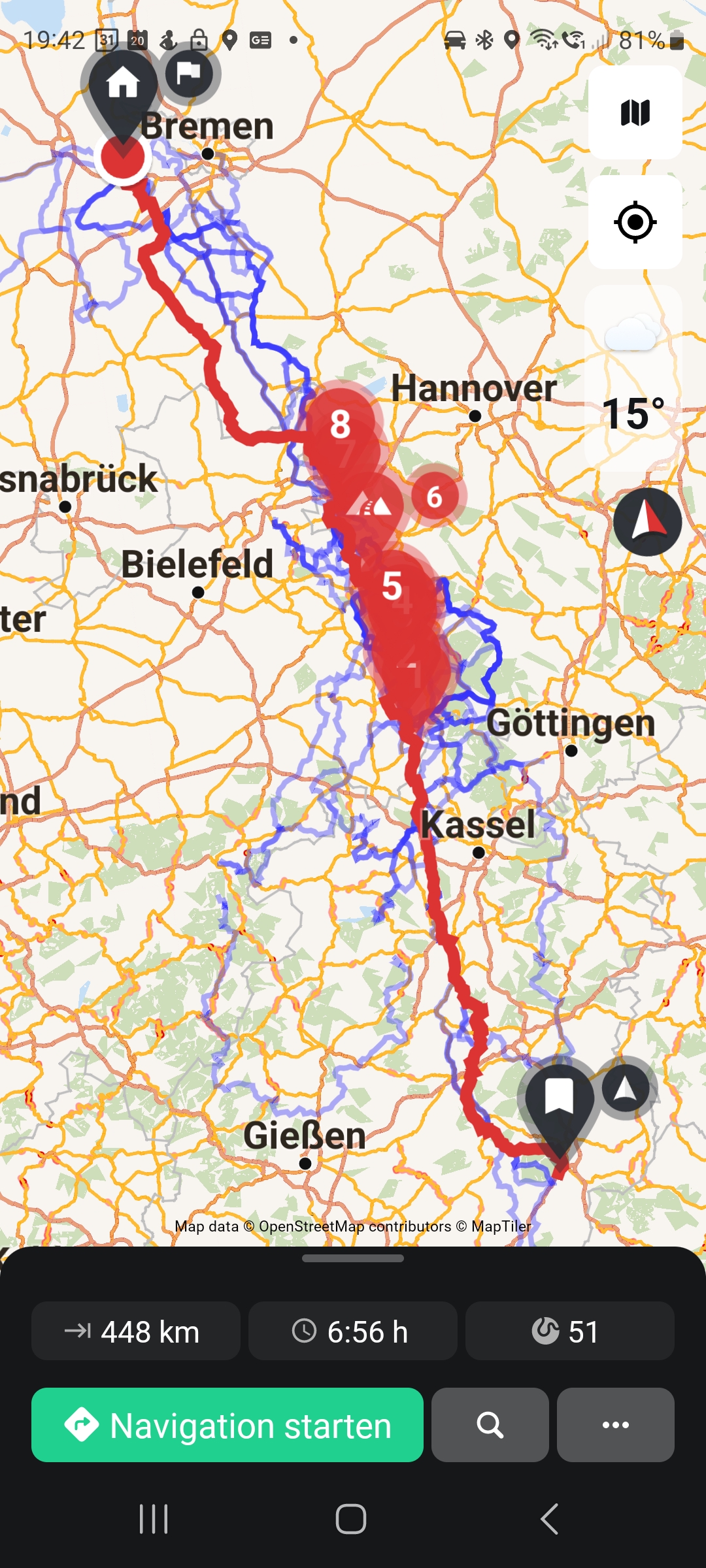Tap the navigation arrow beside the bookmark

pos(626,1088)
